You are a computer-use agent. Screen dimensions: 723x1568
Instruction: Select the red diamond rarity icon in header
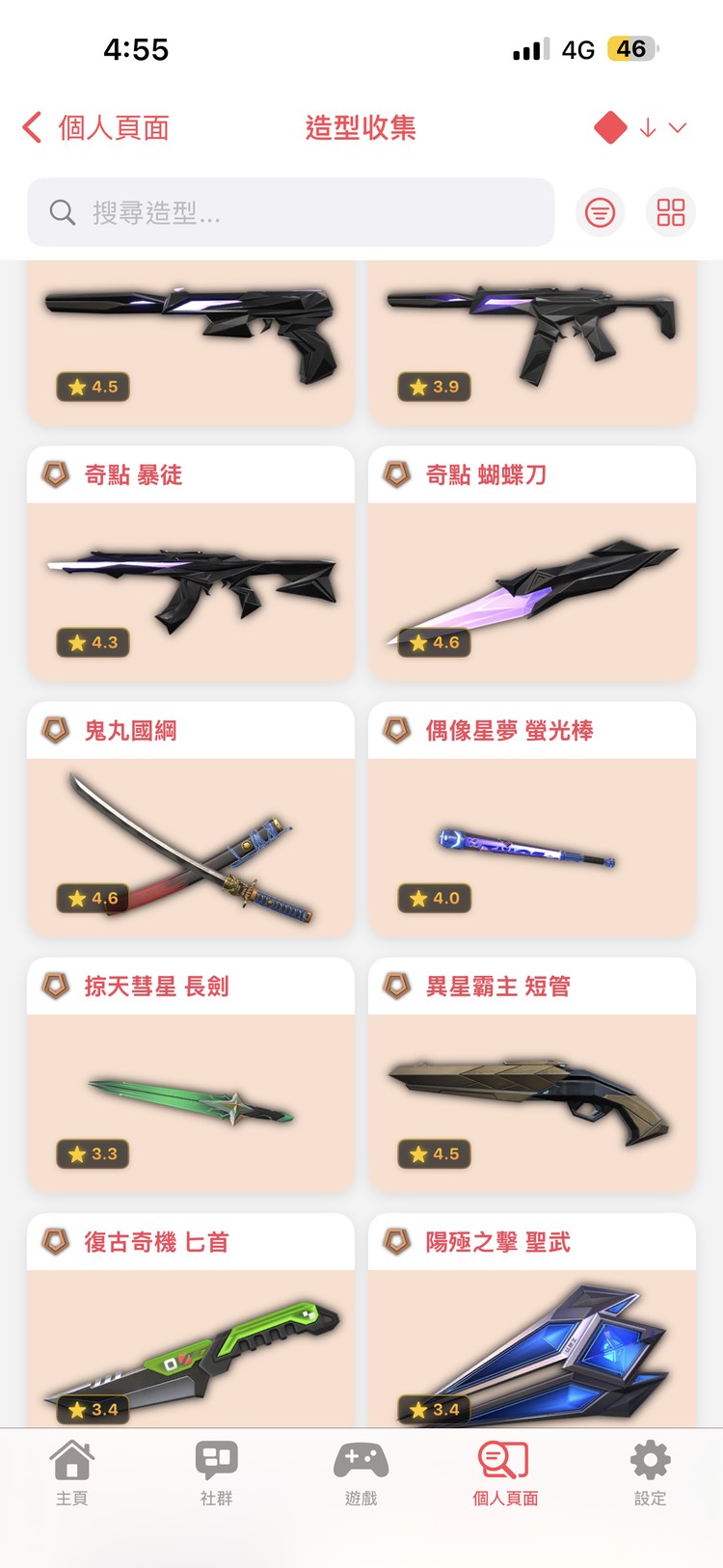610,126
